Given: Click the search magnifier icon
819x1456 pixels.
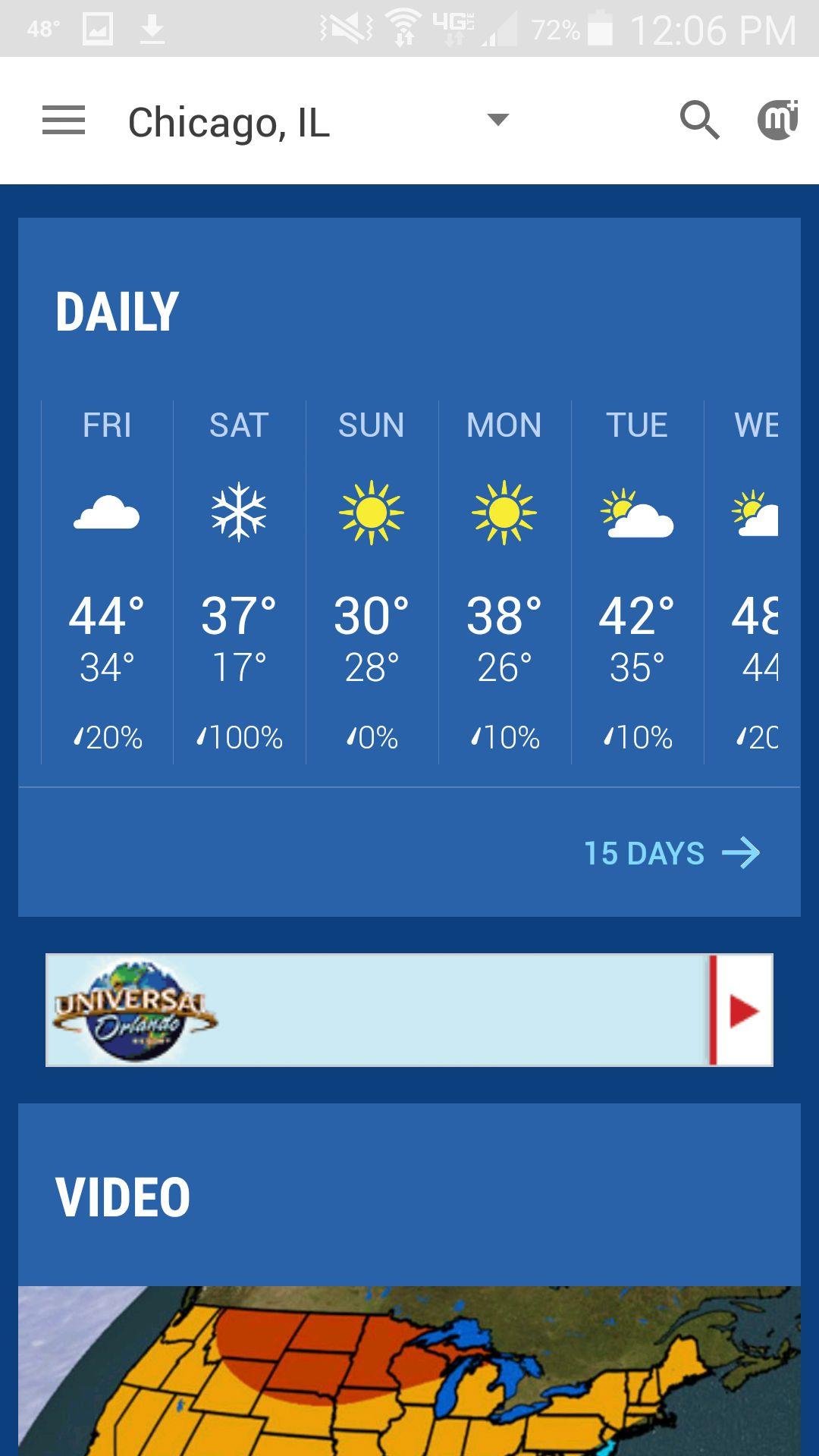Looking at the screenshot, I should coord(699,120).
